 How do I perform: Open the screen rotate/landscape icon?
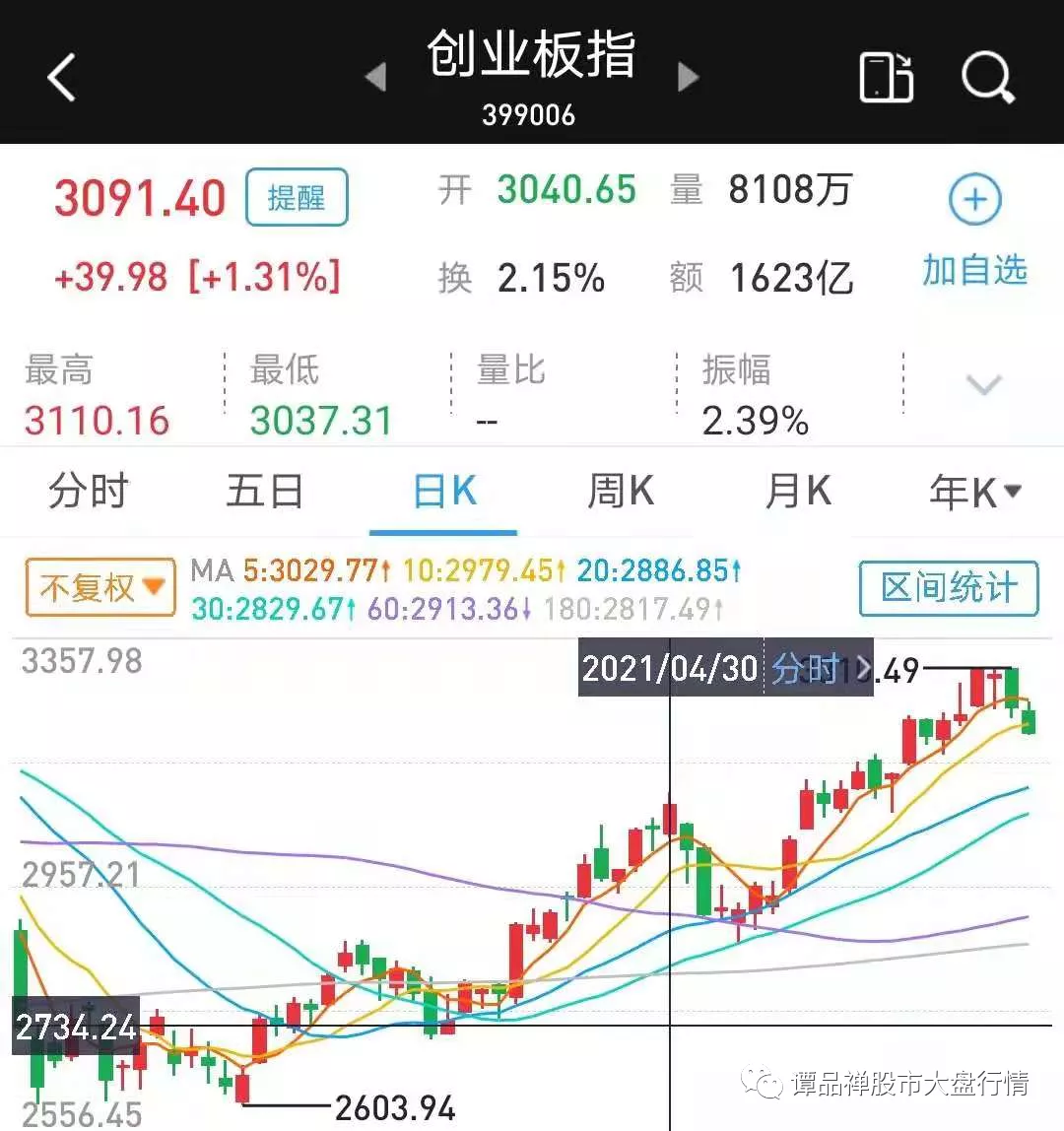886,77
